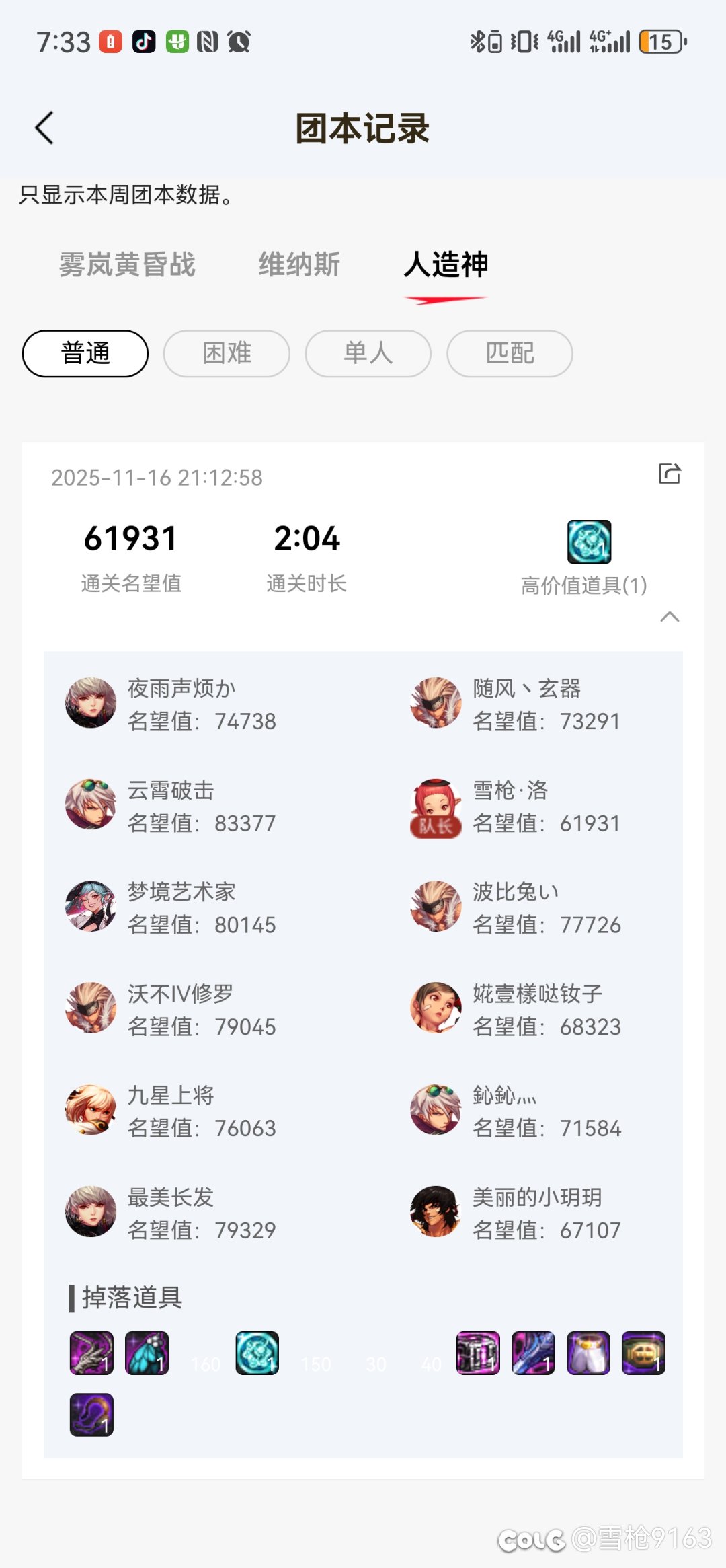
Task: Collapse the record details chevron
Action: click(670, 617)
